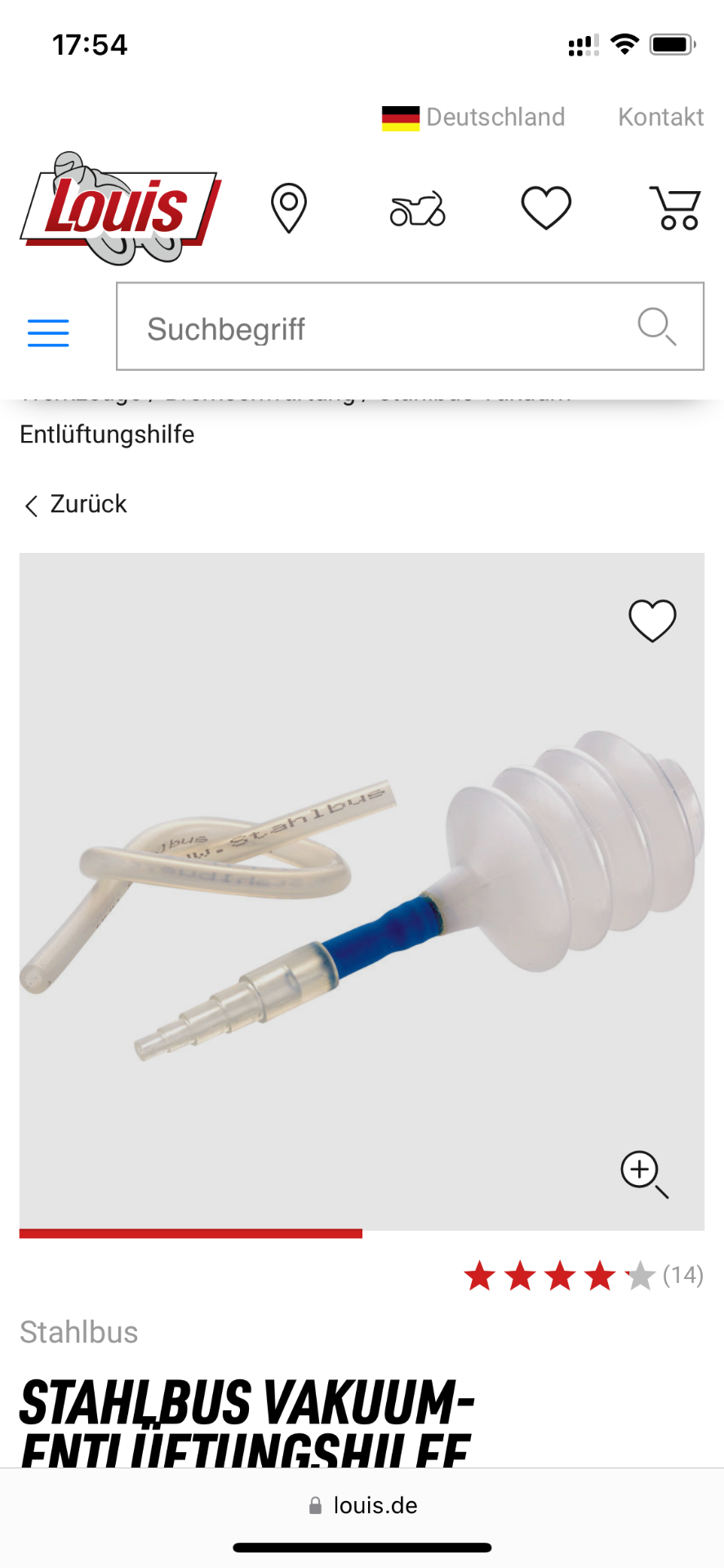
Task: Open the Stahlbus brand link
Action: point(79,1332)
